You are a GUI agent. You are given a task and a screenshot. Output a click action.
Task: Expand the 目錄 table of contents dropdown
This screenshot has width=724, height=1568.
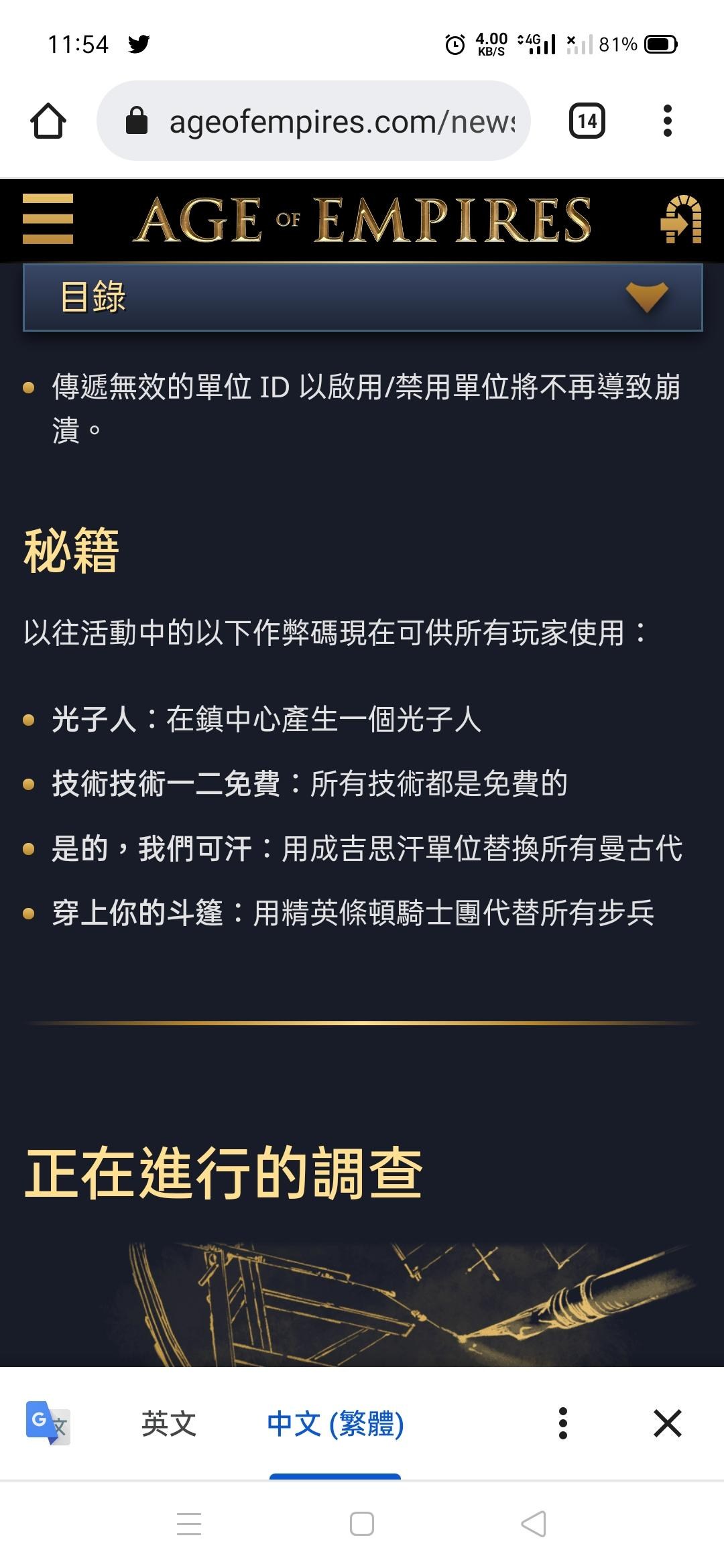coord(363,297)
